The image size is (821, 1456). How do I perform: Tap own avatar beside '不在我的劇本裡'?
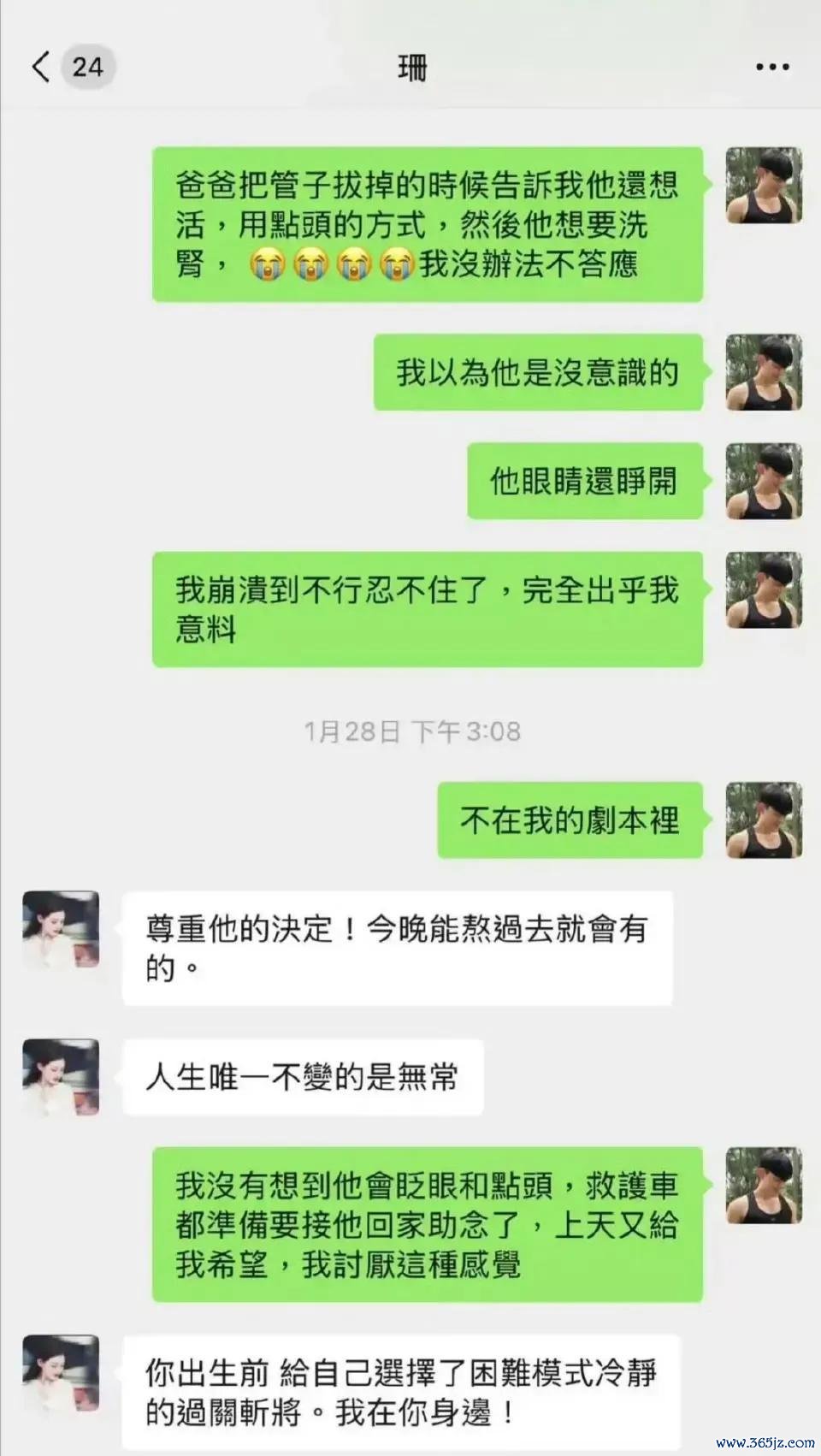[x=763, y=820]
